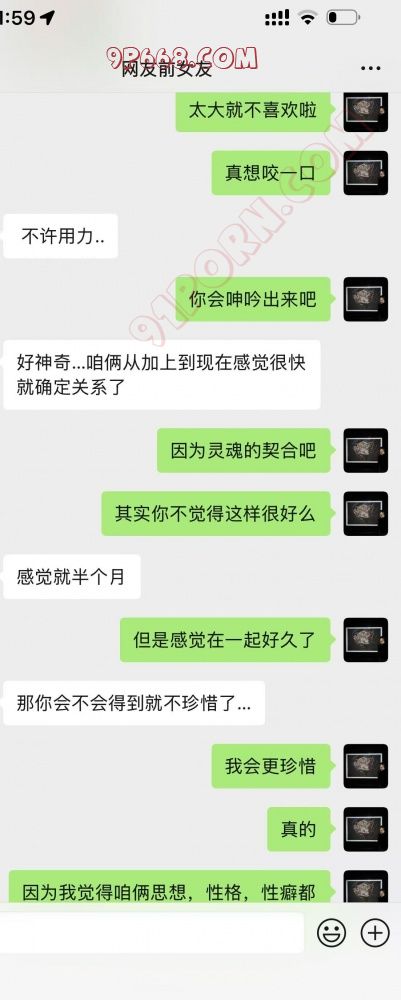Open the avatar beside the "我会更珍惜" message
The height and width of the screenshot is (1000, 401).
(x=366, y=766)
